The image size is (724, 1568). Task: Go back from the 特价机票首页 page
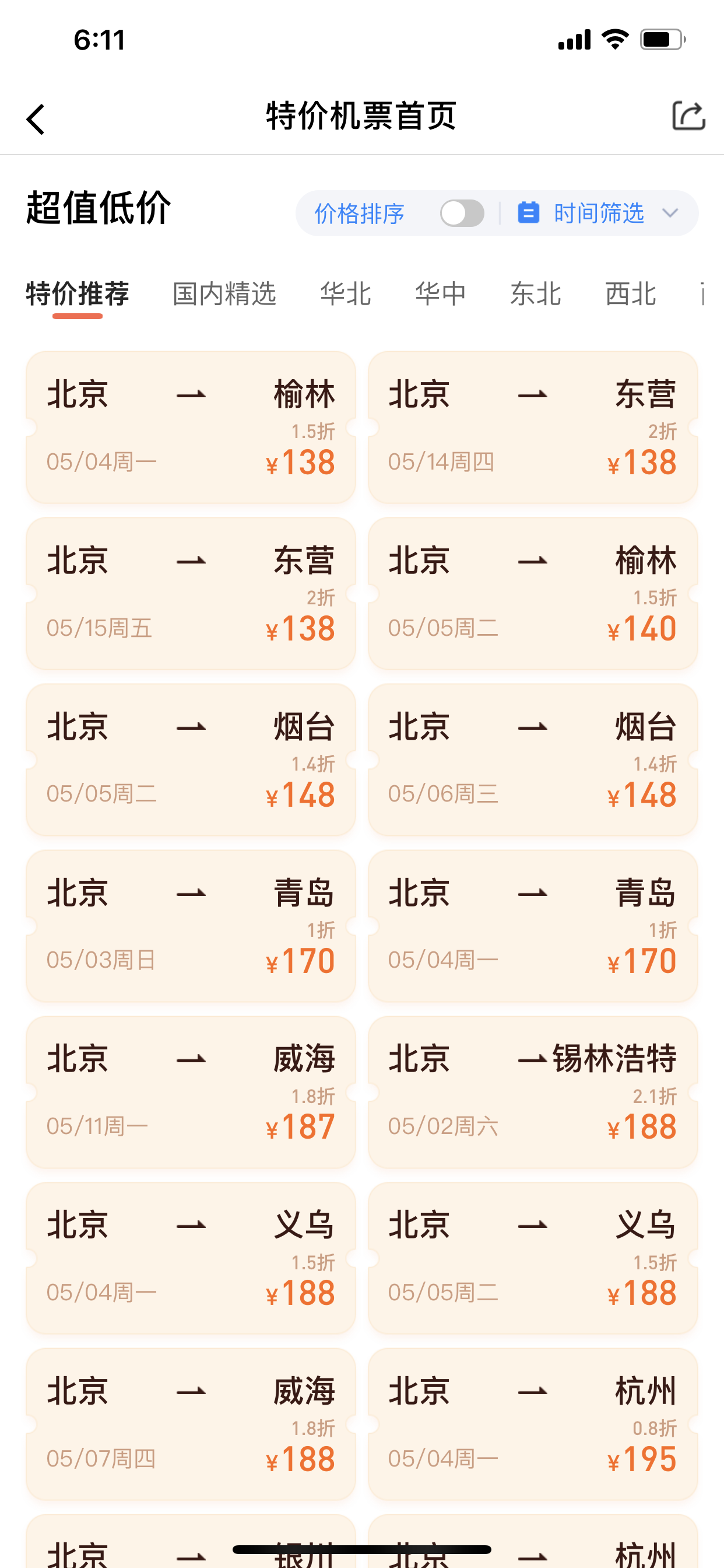[x=36, y=118]
